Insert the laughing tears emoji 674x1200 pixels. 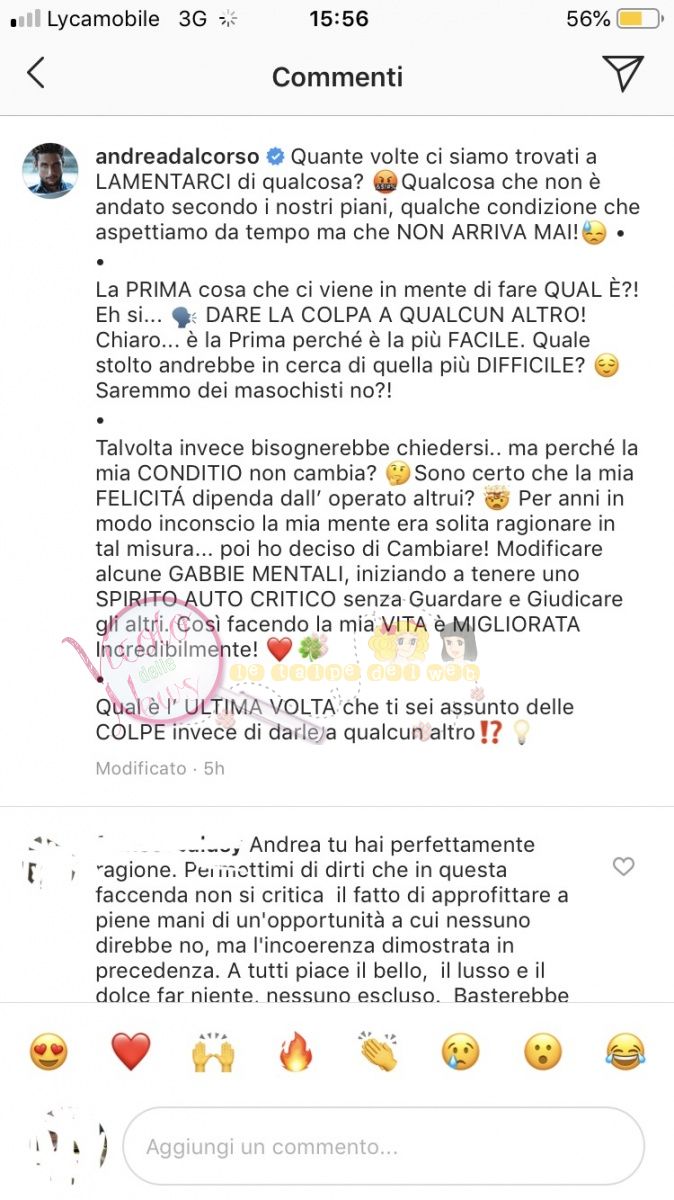tap(625, 1051)
